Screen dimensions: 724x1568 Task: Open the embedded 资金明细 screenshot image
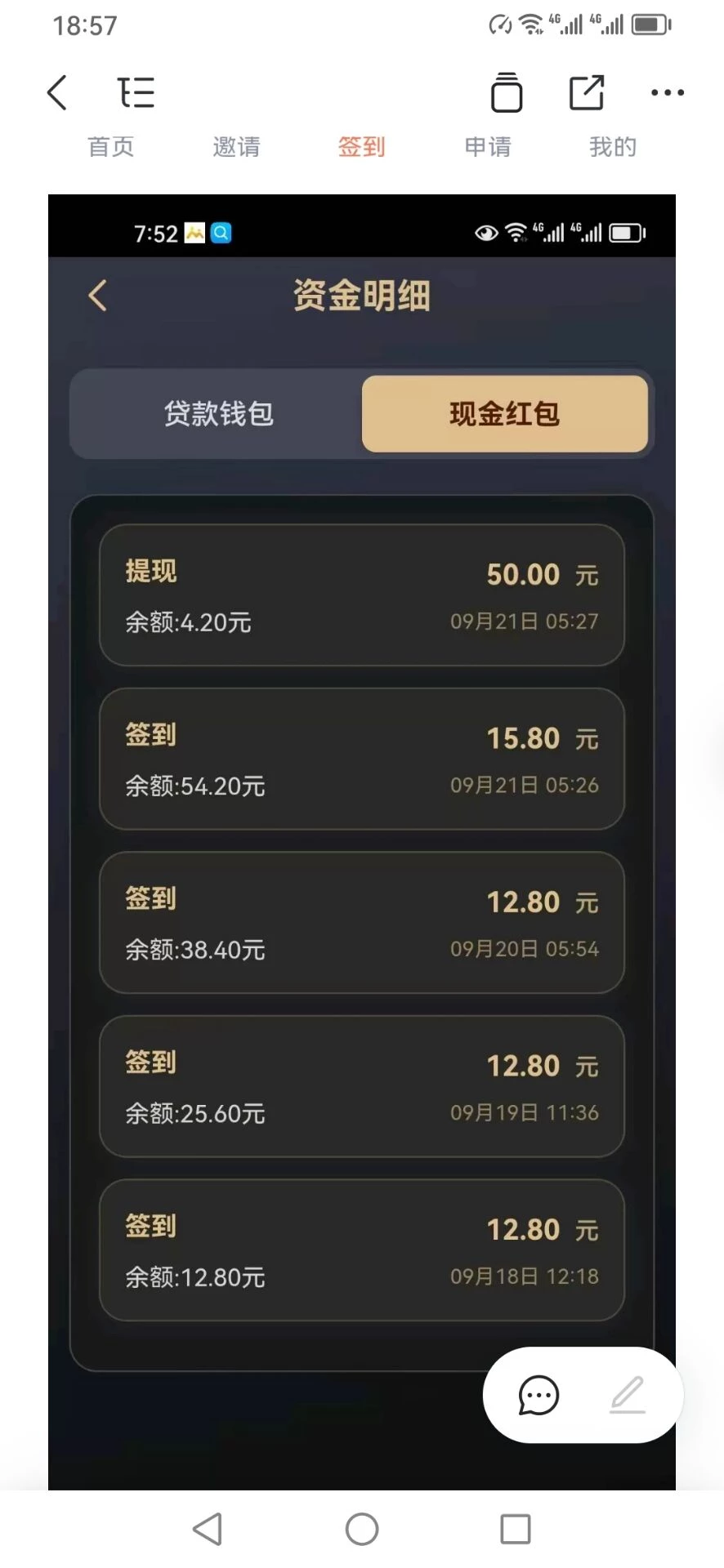click(361, 817)
